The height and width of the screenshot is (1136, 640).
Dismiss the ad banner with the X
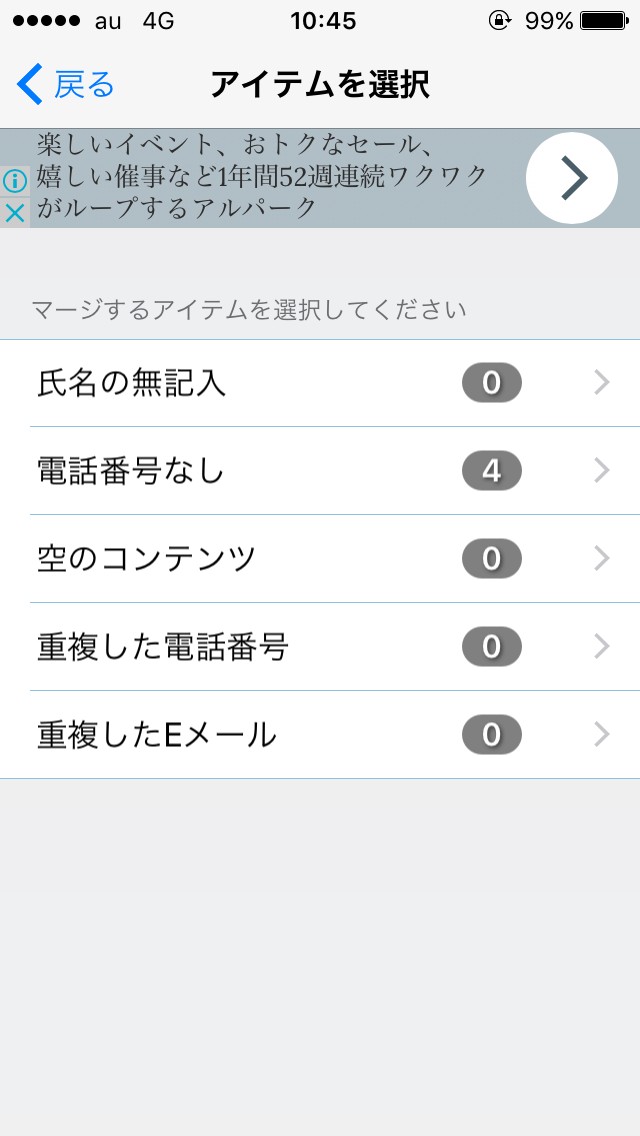15,213
